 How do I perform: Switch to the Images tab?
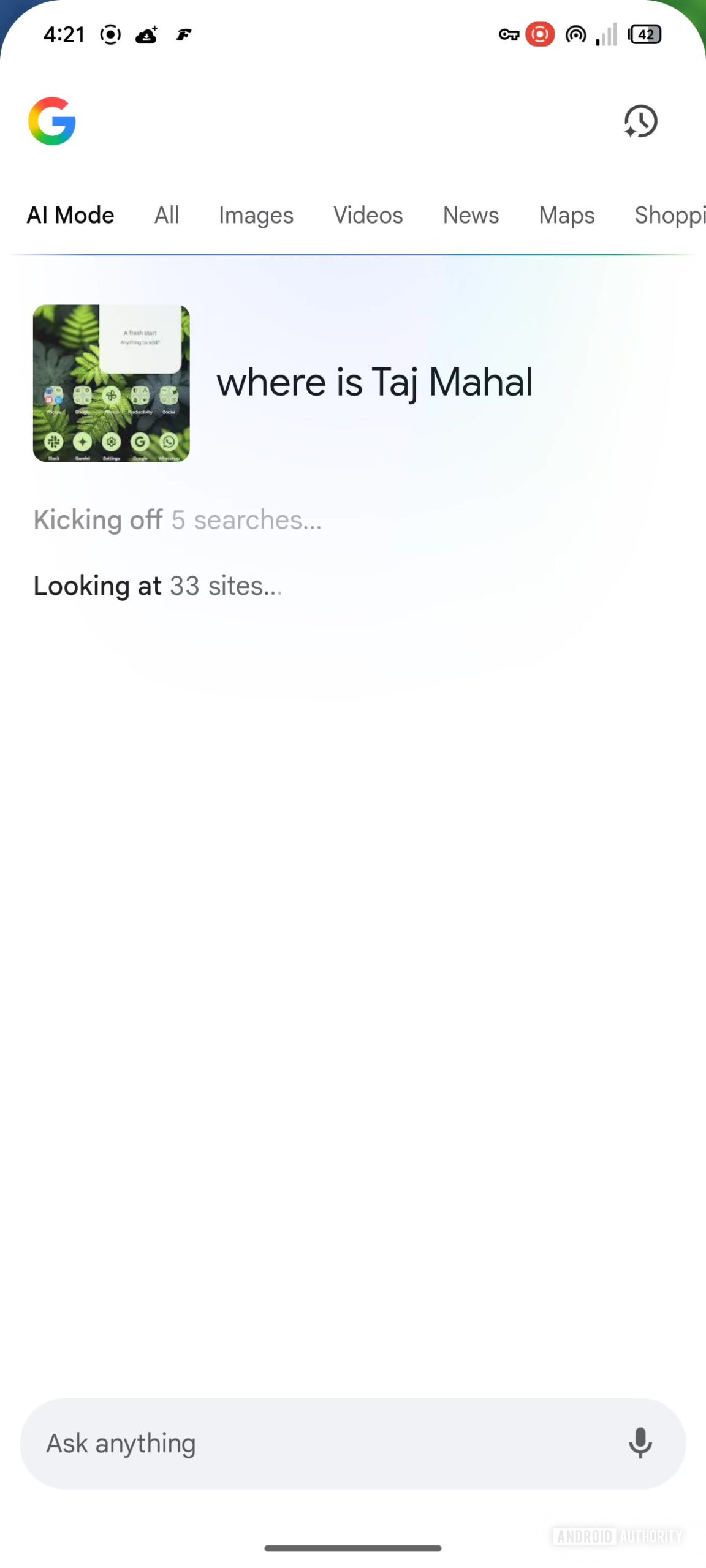click(x=256, y=216)
